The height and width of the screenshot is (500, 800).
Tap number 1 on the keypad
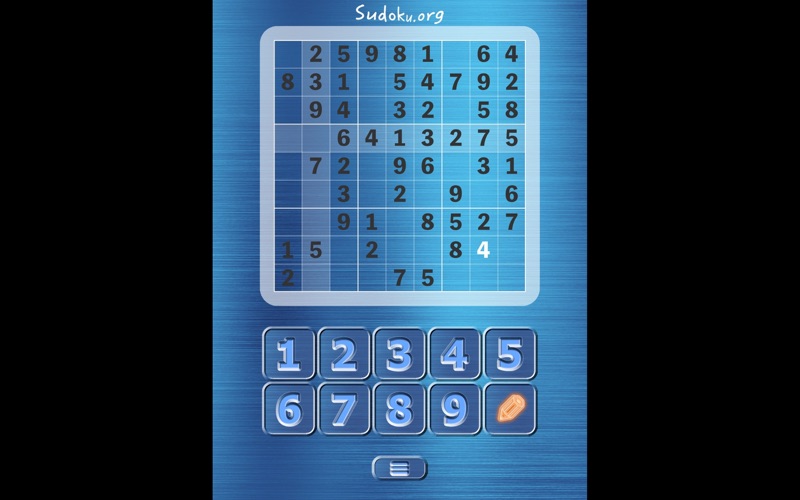click(x=288, y=354)
